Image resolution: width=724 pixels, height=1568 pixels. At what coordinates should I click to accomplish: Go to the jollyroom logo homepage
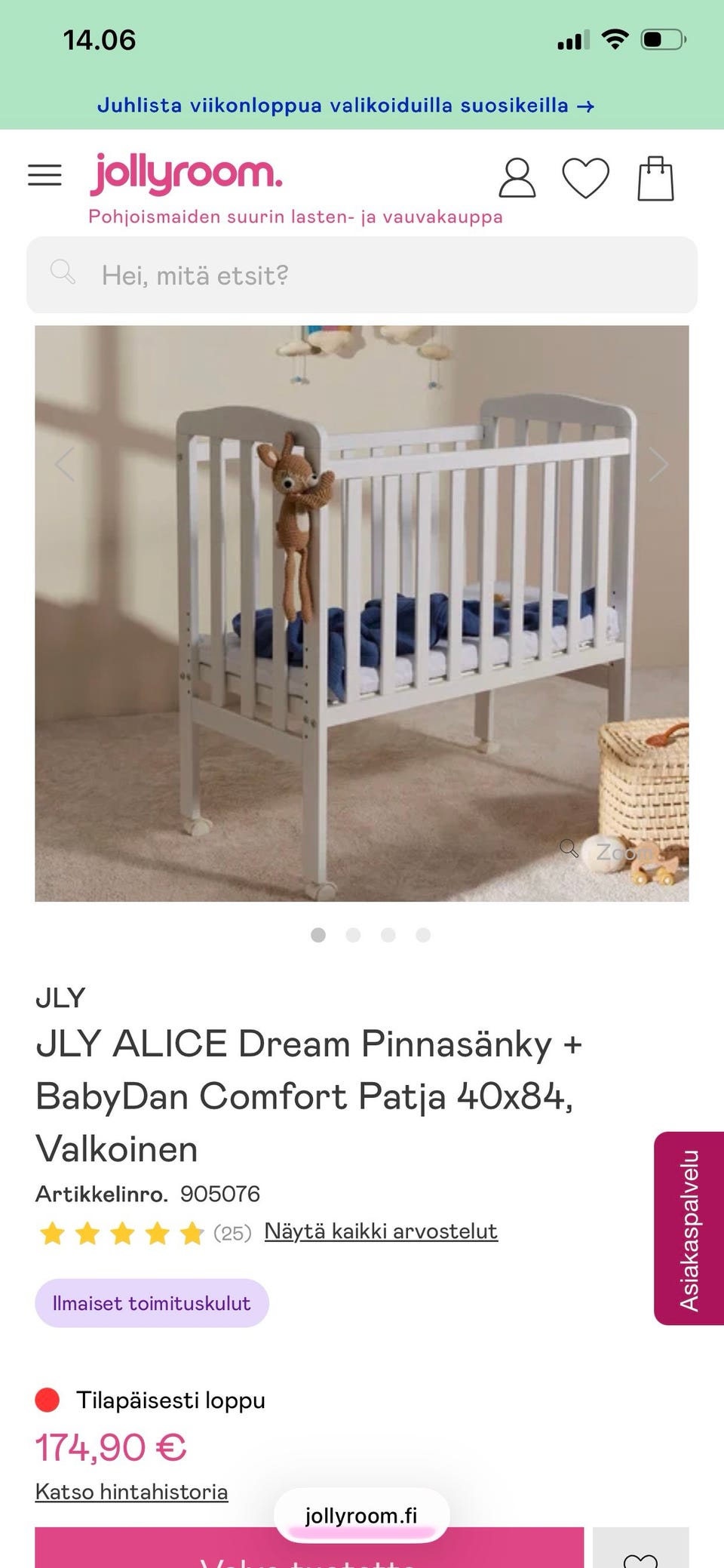[186, 175]
